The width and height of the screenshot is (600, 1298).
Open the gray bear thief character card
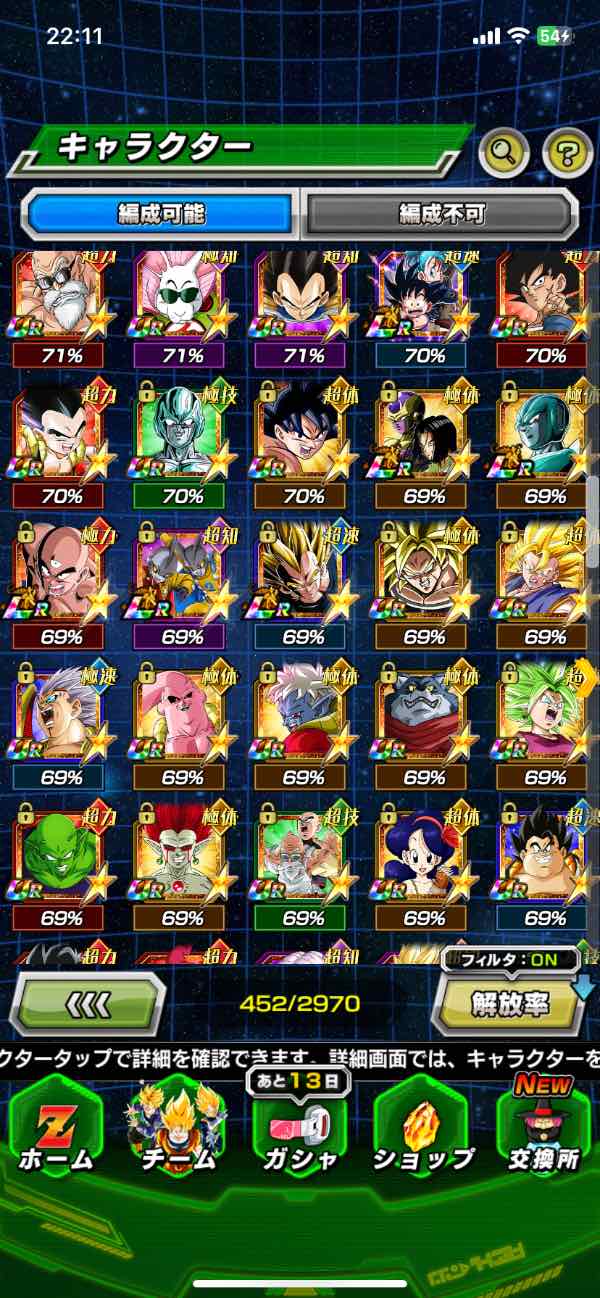click(421, 710)
